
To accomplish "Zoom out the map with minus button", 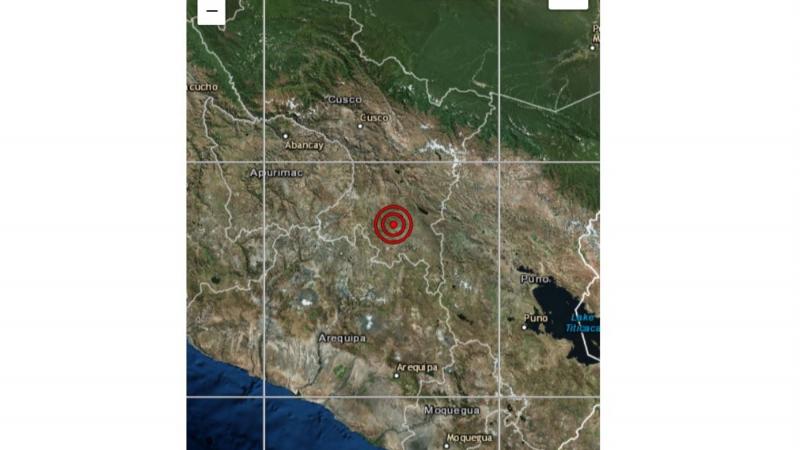I will (211, 11).
